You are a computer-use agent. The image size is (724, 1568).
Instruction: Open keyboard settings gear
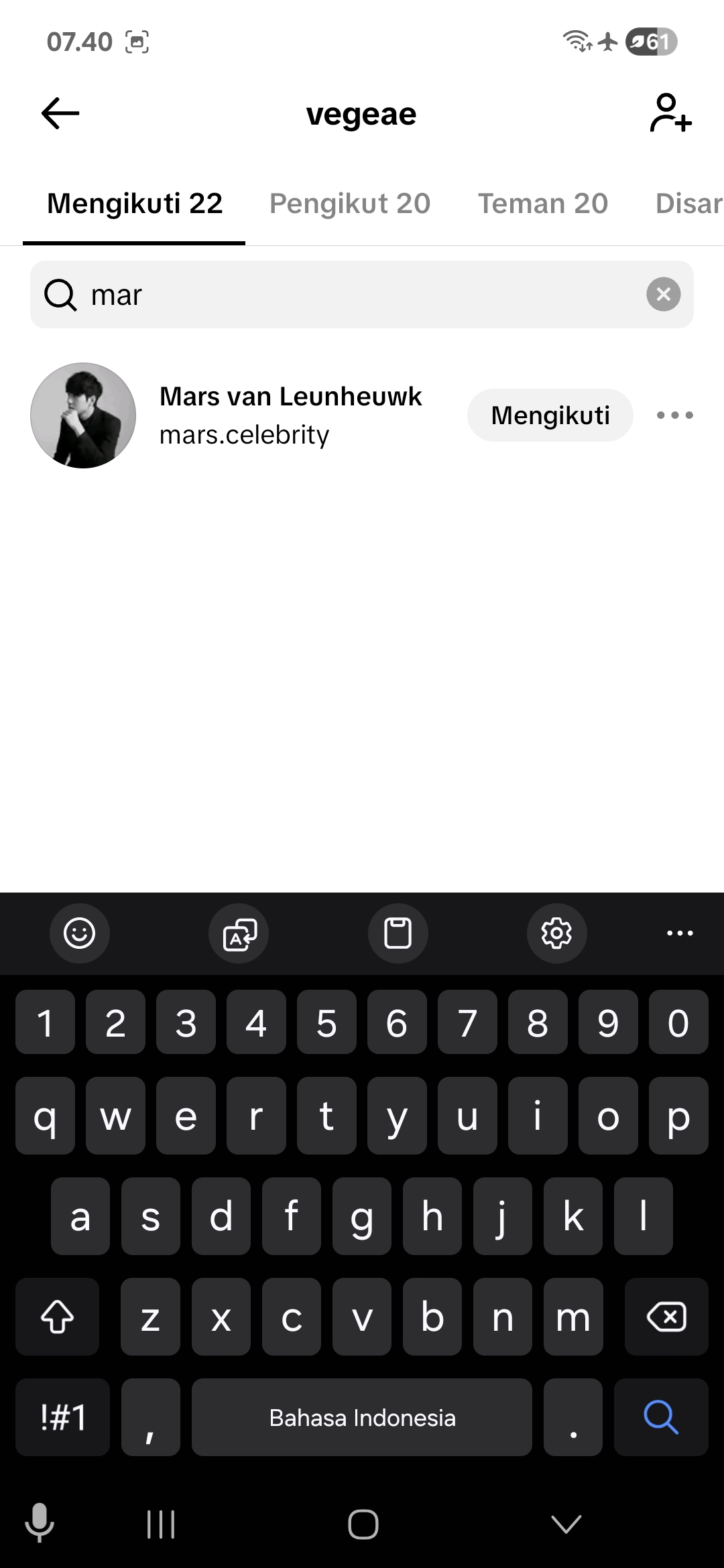556,933
